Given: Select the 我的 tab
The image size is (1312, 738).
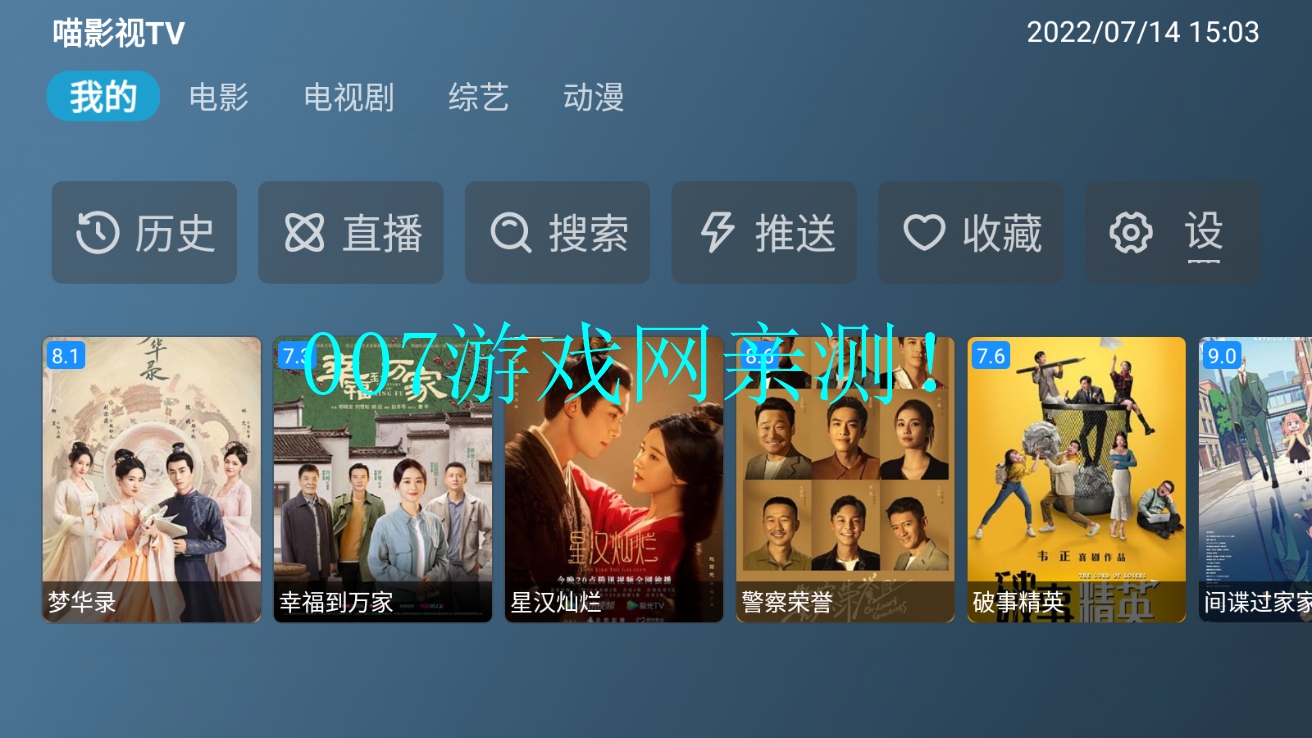Looking at the screenshot, I should [103, 97].
